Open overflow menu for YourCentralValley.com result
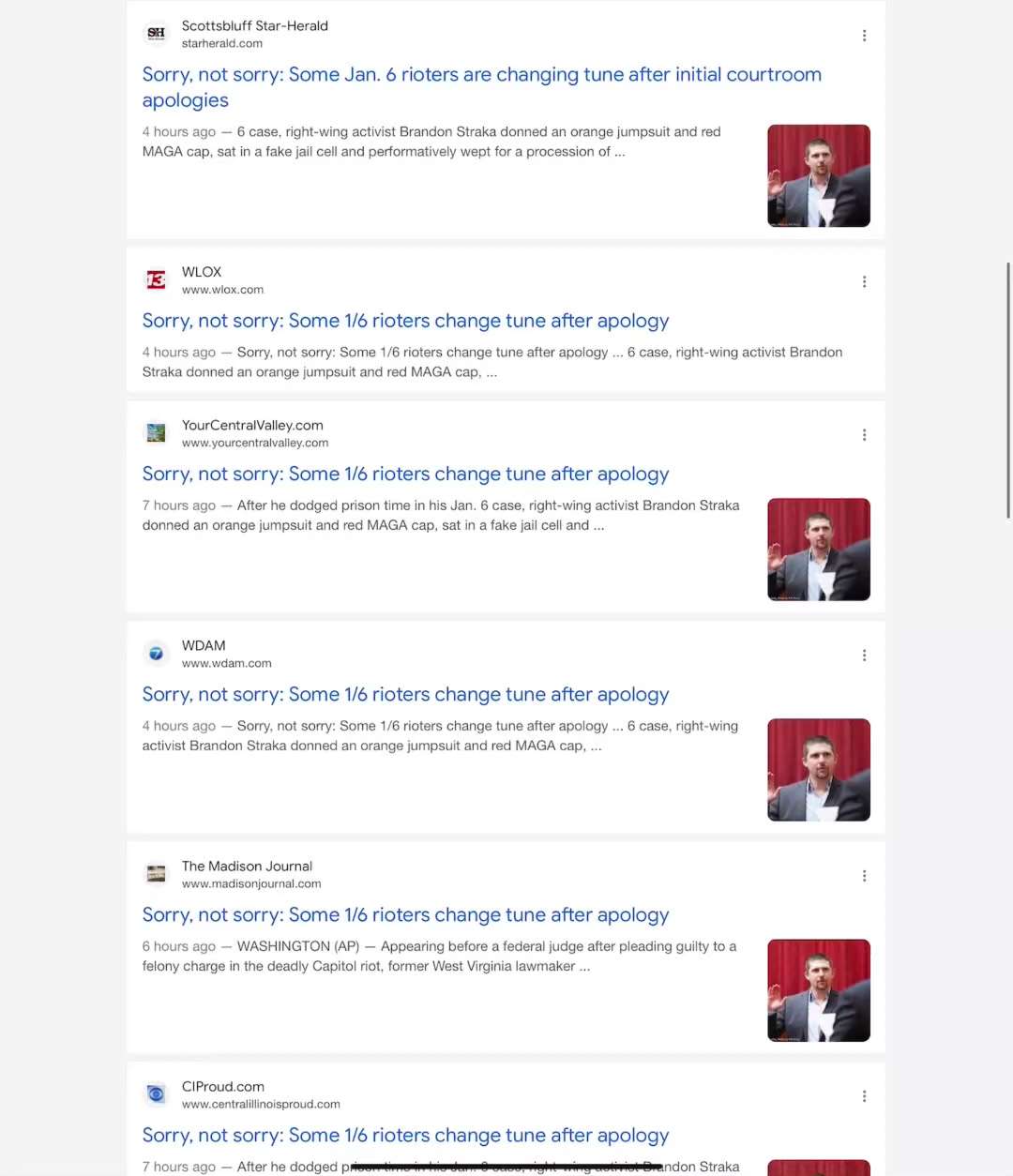Screen dimensions: 1013x1176 click(864, 435)
